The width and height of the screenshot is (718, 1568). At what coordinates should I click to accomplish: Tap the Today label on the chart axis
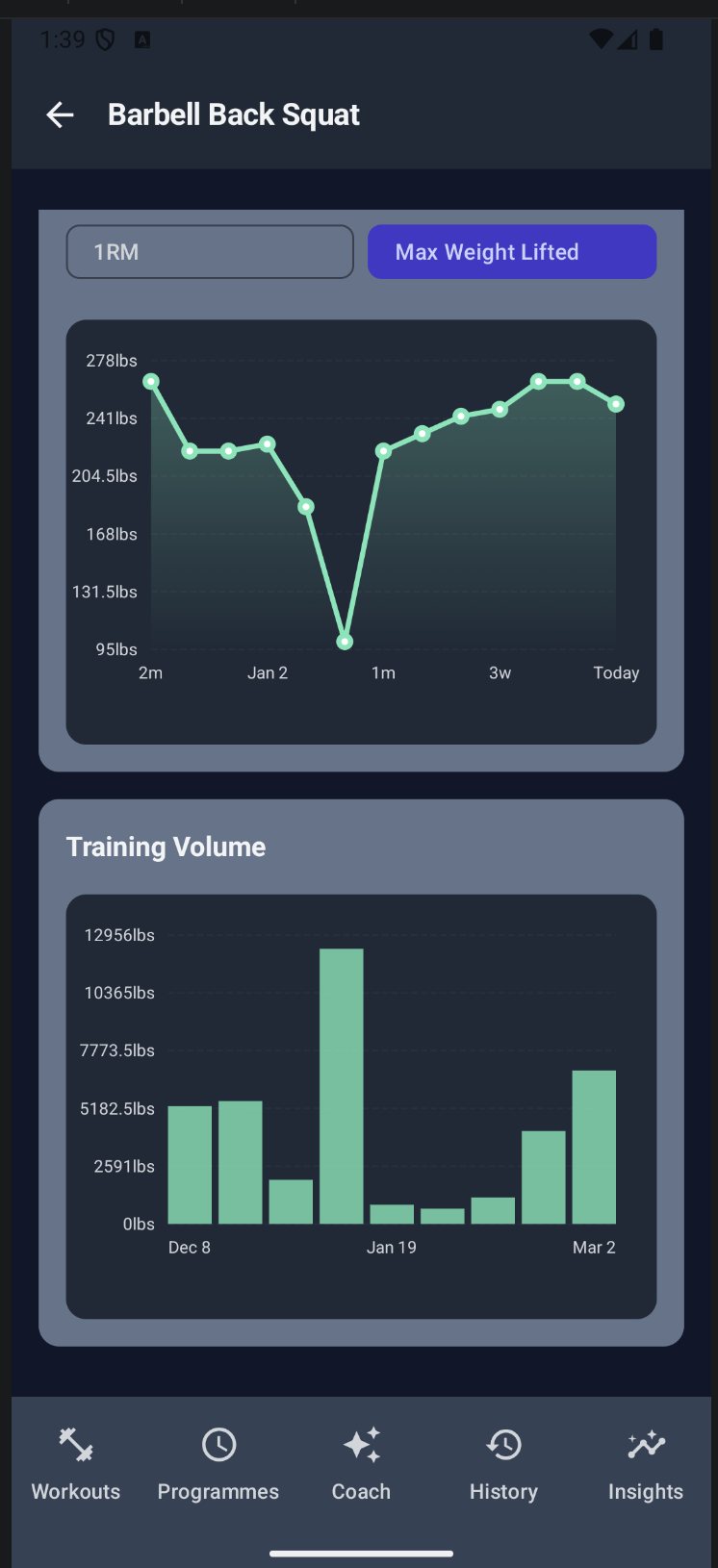(616, 672)
